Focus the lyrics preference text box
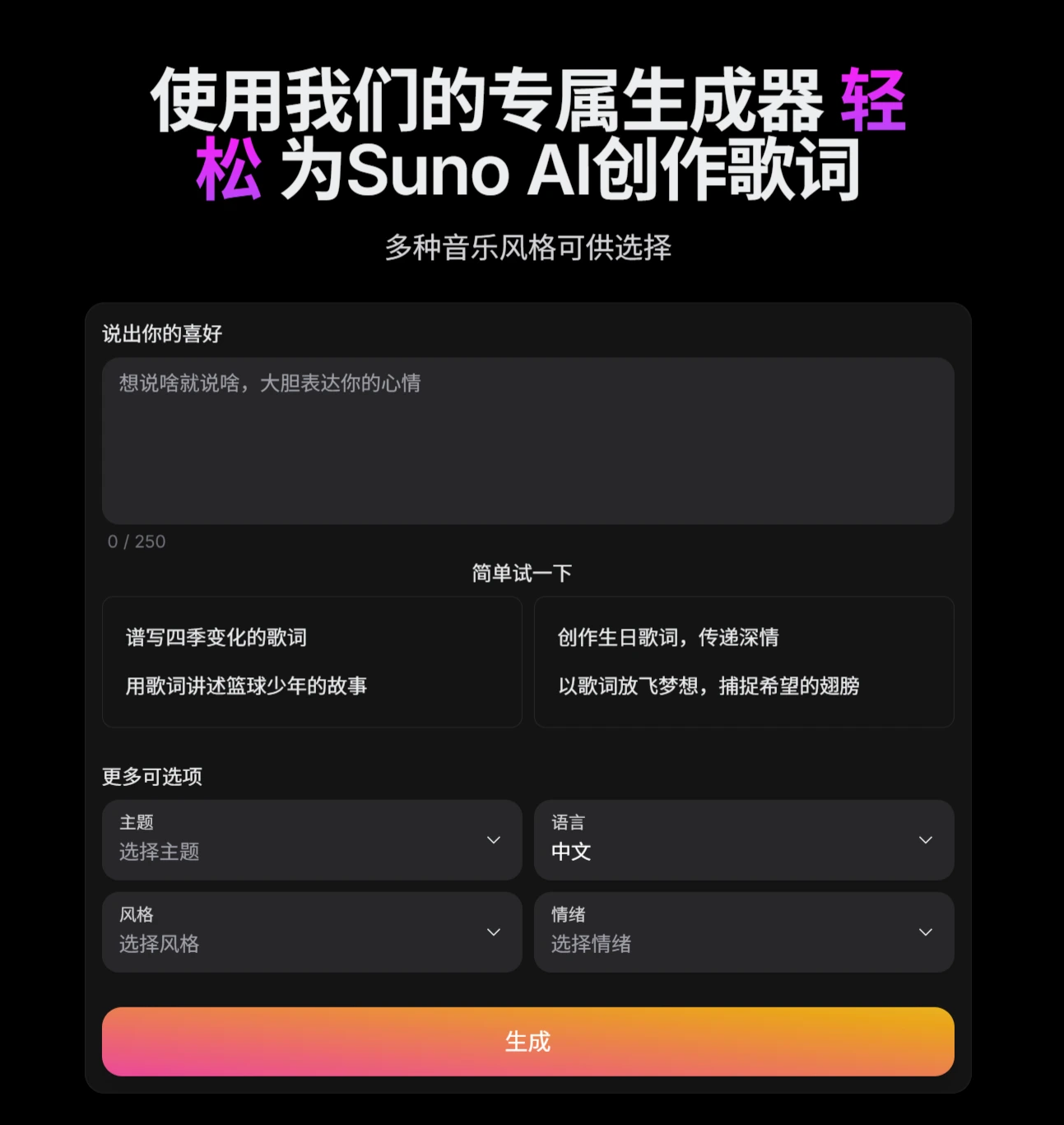Screen dimensions: 1064x1125 point(527,440)
